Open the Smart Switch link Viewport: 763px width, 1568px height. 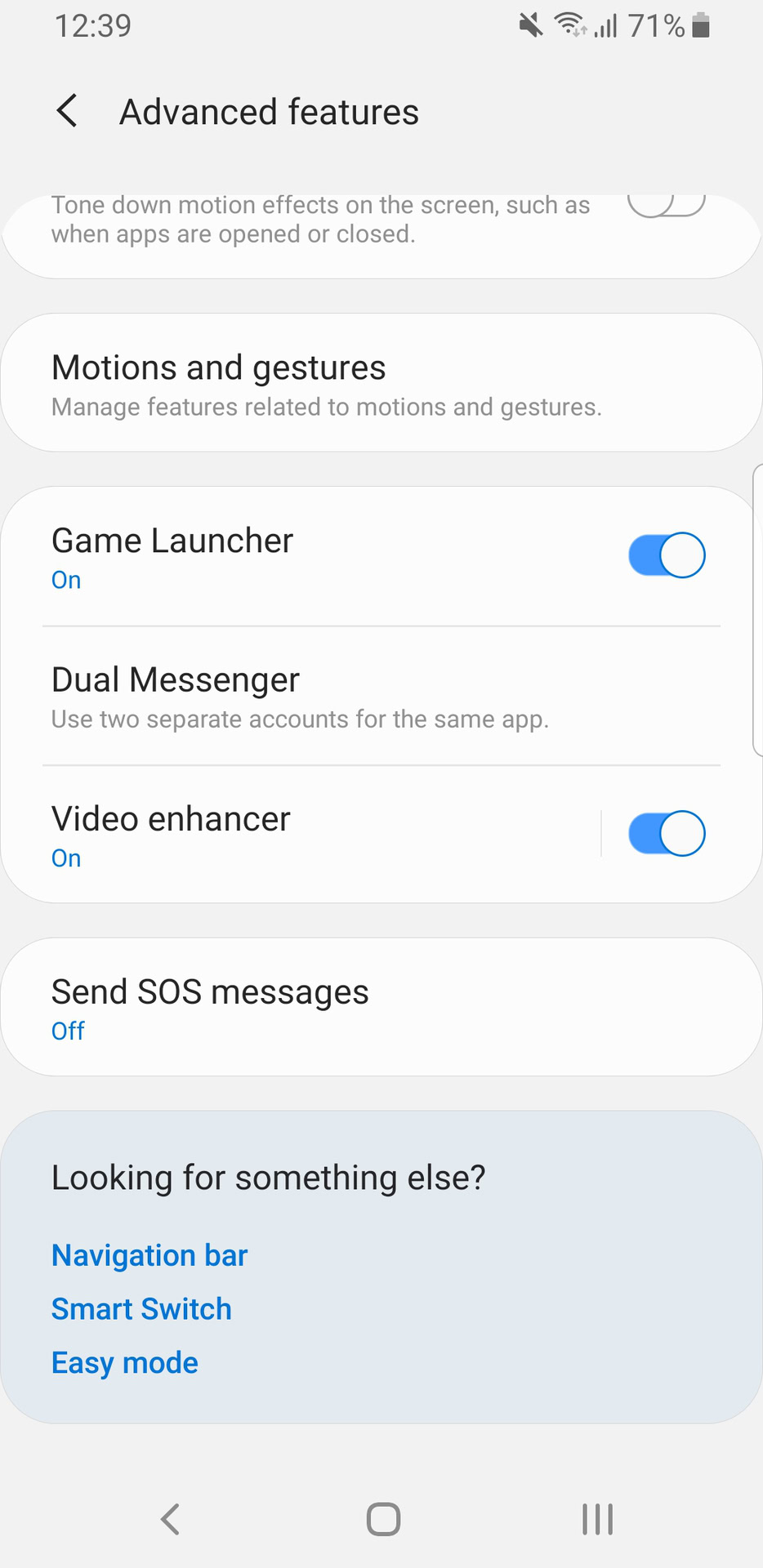click(141, 1309)
